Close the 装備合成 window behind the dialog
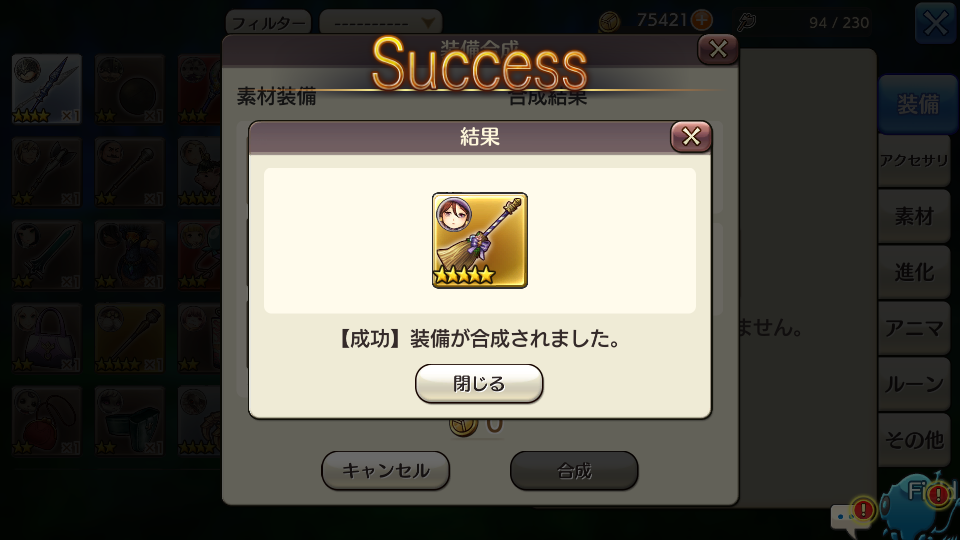 (717, 49)
